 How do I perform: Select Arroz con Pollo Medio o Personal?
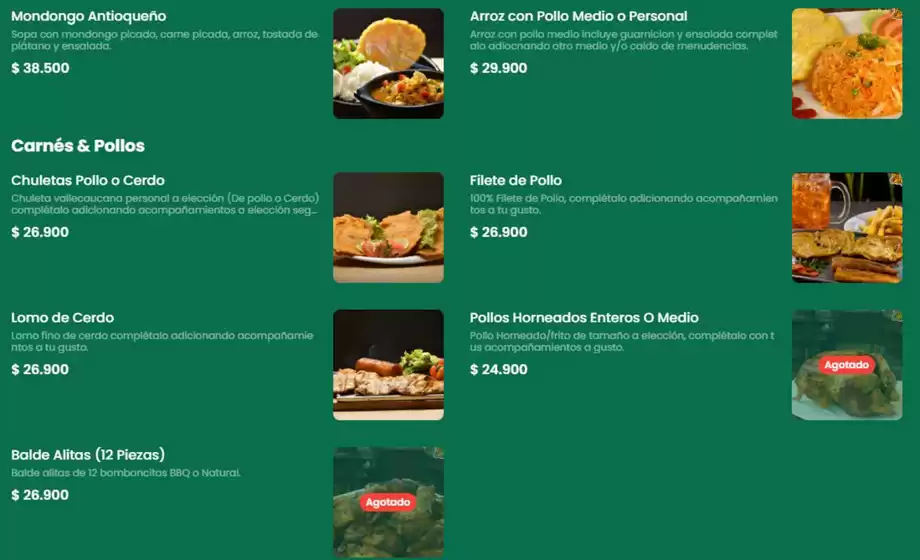[578, 17]
